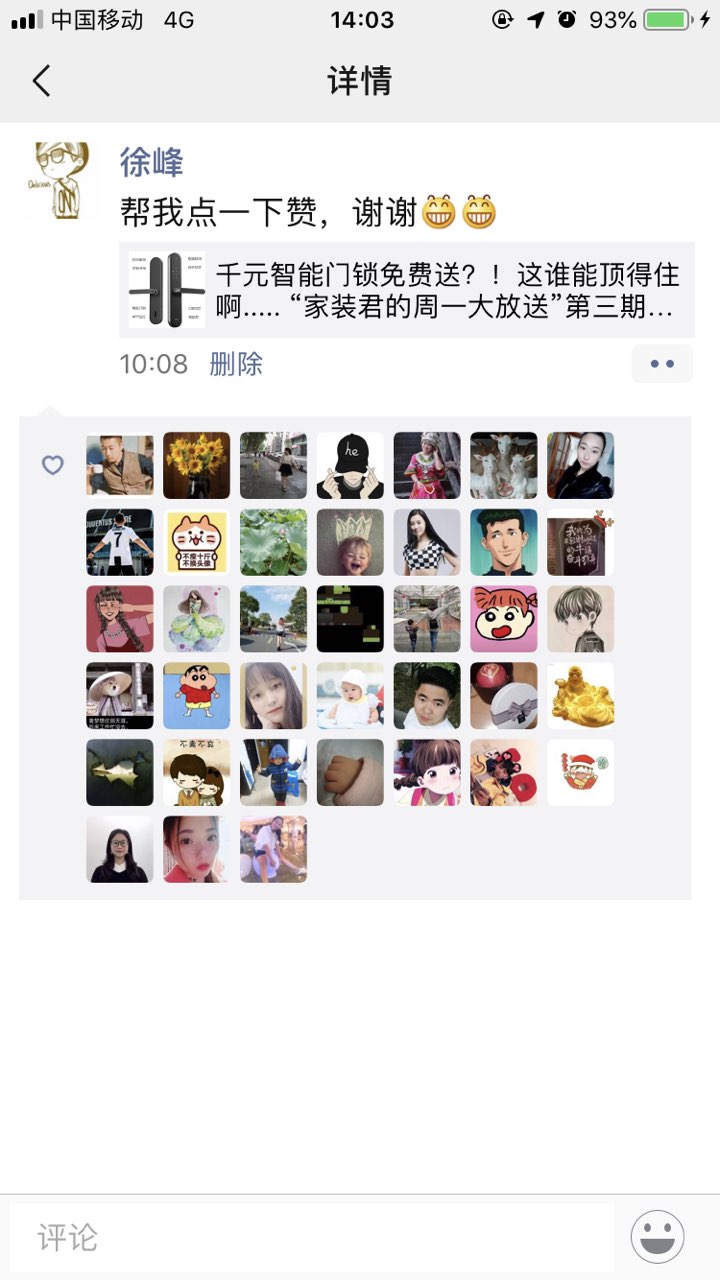The image size is (720, 1280).
Task: Tap 删除 to delete this post
Action: click(x=236, y=364)
